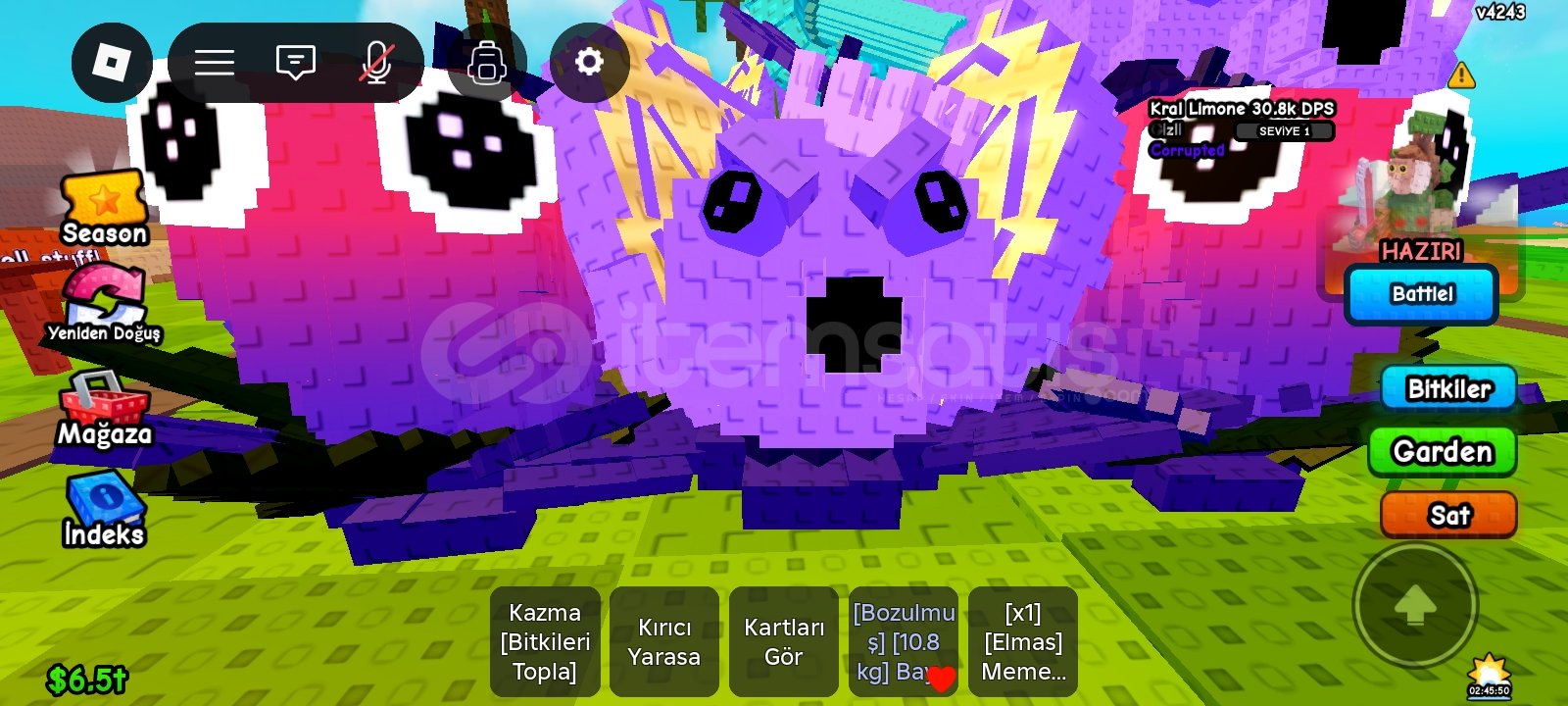Start the Battle
The image size is (1568, 706).
click(x=1422, y=294)
